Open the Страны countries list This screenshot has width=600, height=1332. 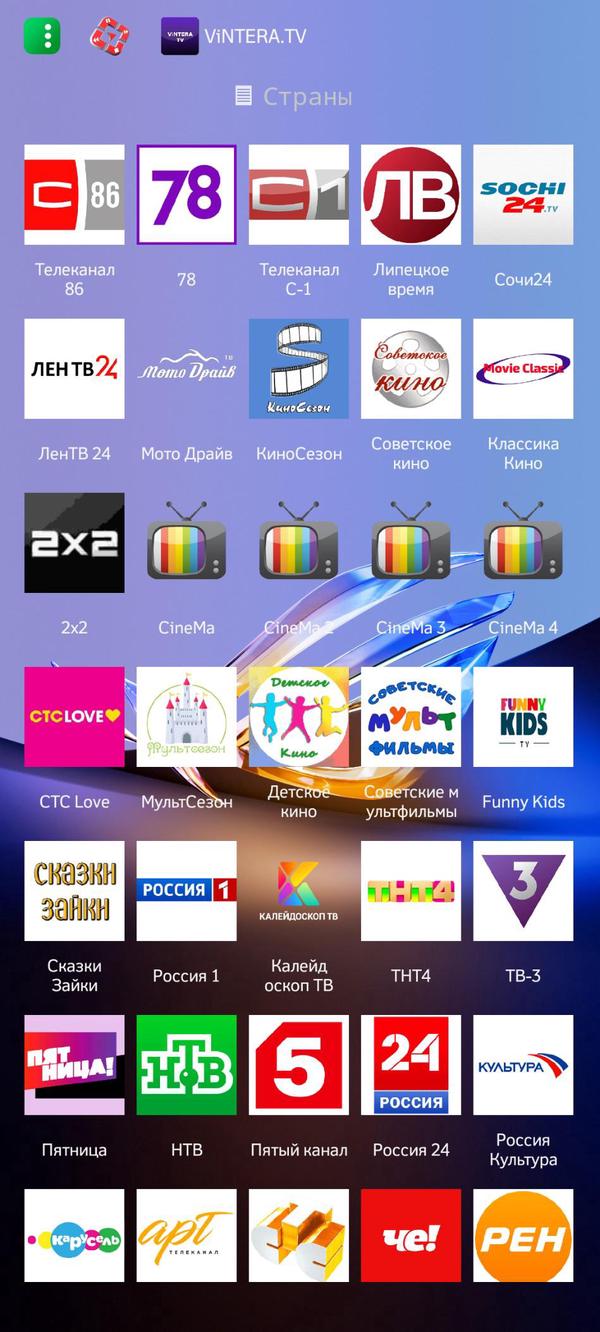294,97
